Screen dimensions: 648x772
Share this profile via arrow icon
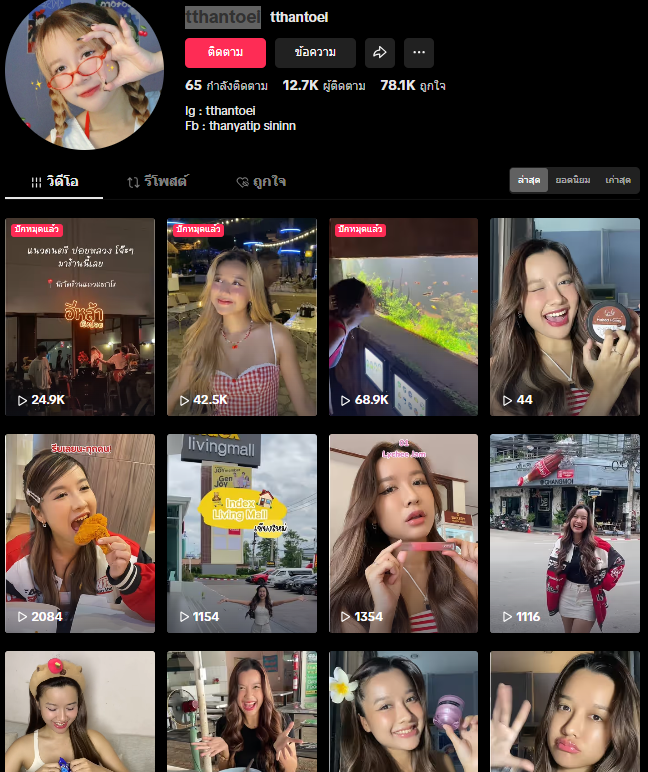pyautogui.click(x=380, y=52)
